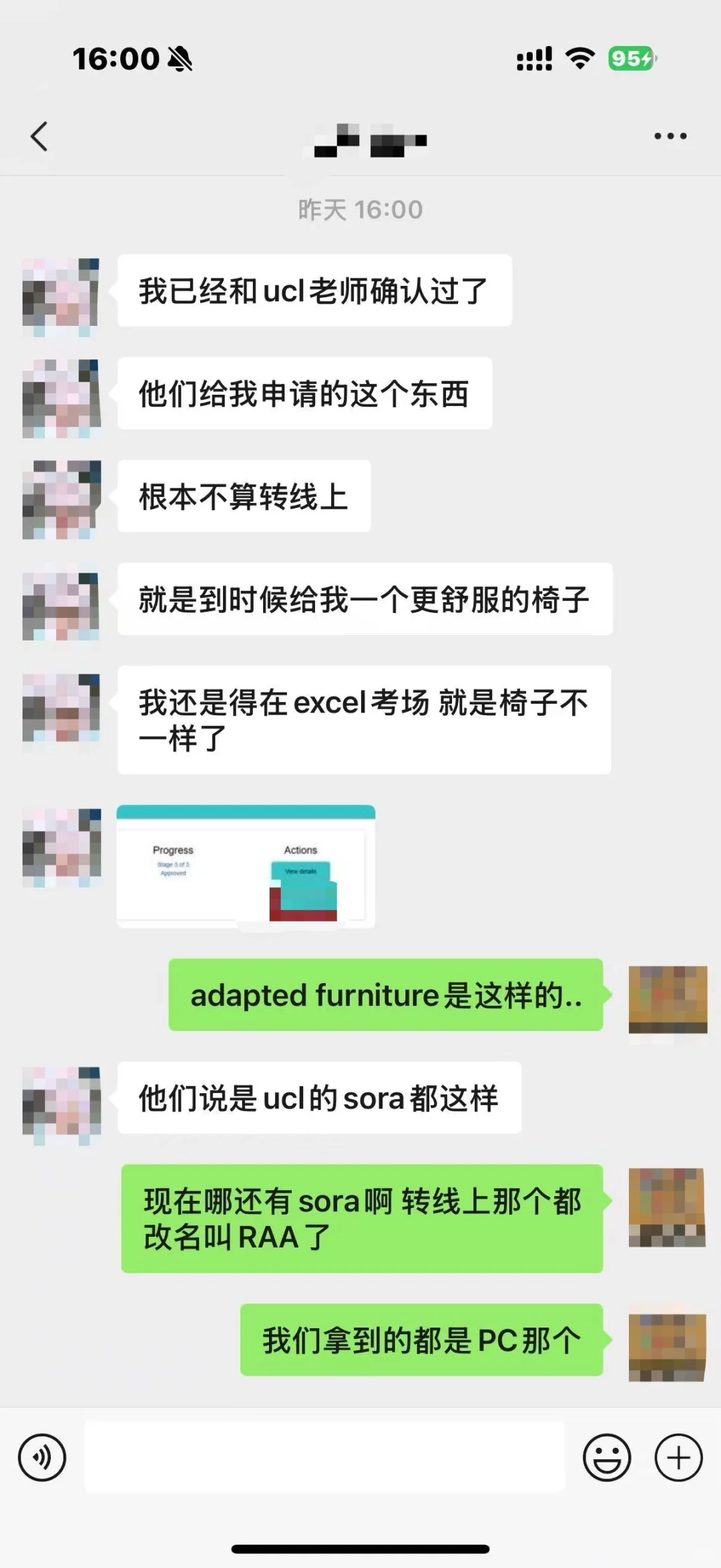Open the three-dot chat options menu
The image size is (721, 1568).
pyautogui.click(x=670, y=136)
